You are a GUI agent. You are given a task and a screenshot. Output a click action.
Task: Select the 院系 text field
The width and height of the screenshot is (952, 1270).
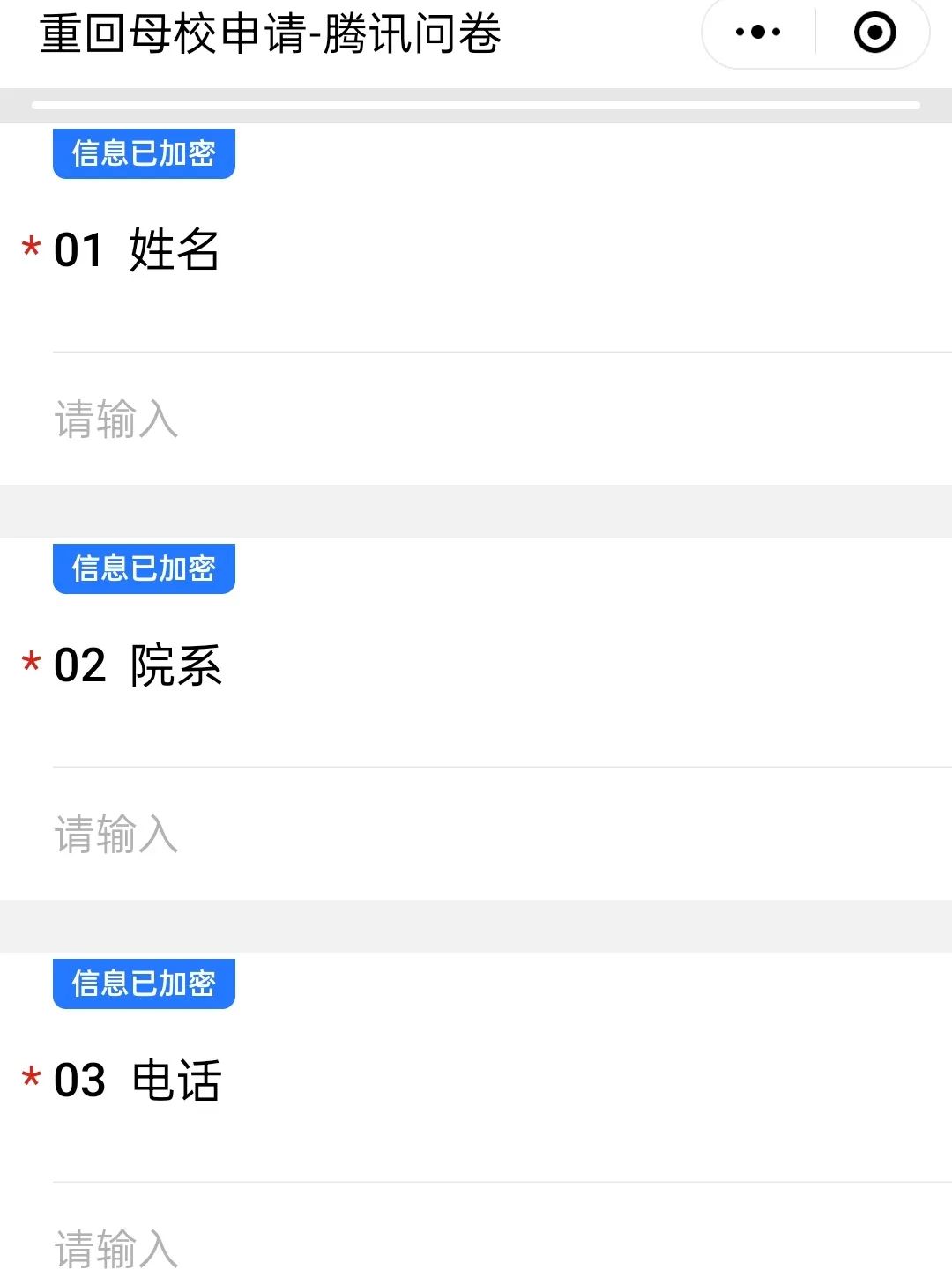click(x=476, y=834)
